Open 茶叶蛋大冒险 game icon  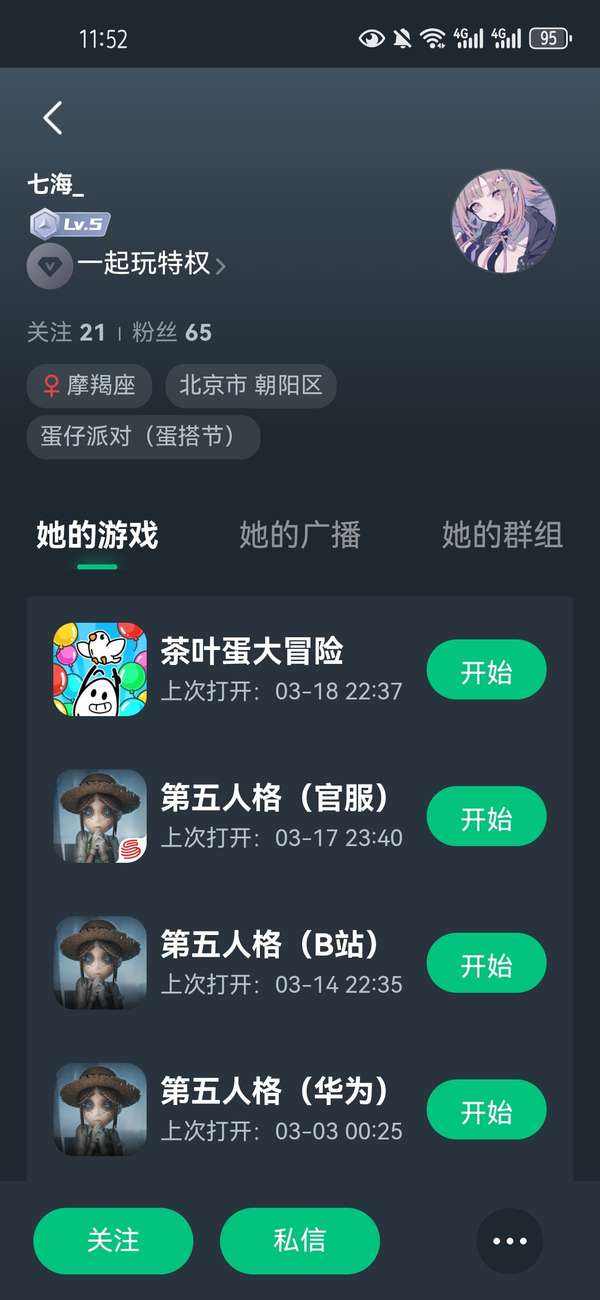pyautogui.click(x=100, y=669)
